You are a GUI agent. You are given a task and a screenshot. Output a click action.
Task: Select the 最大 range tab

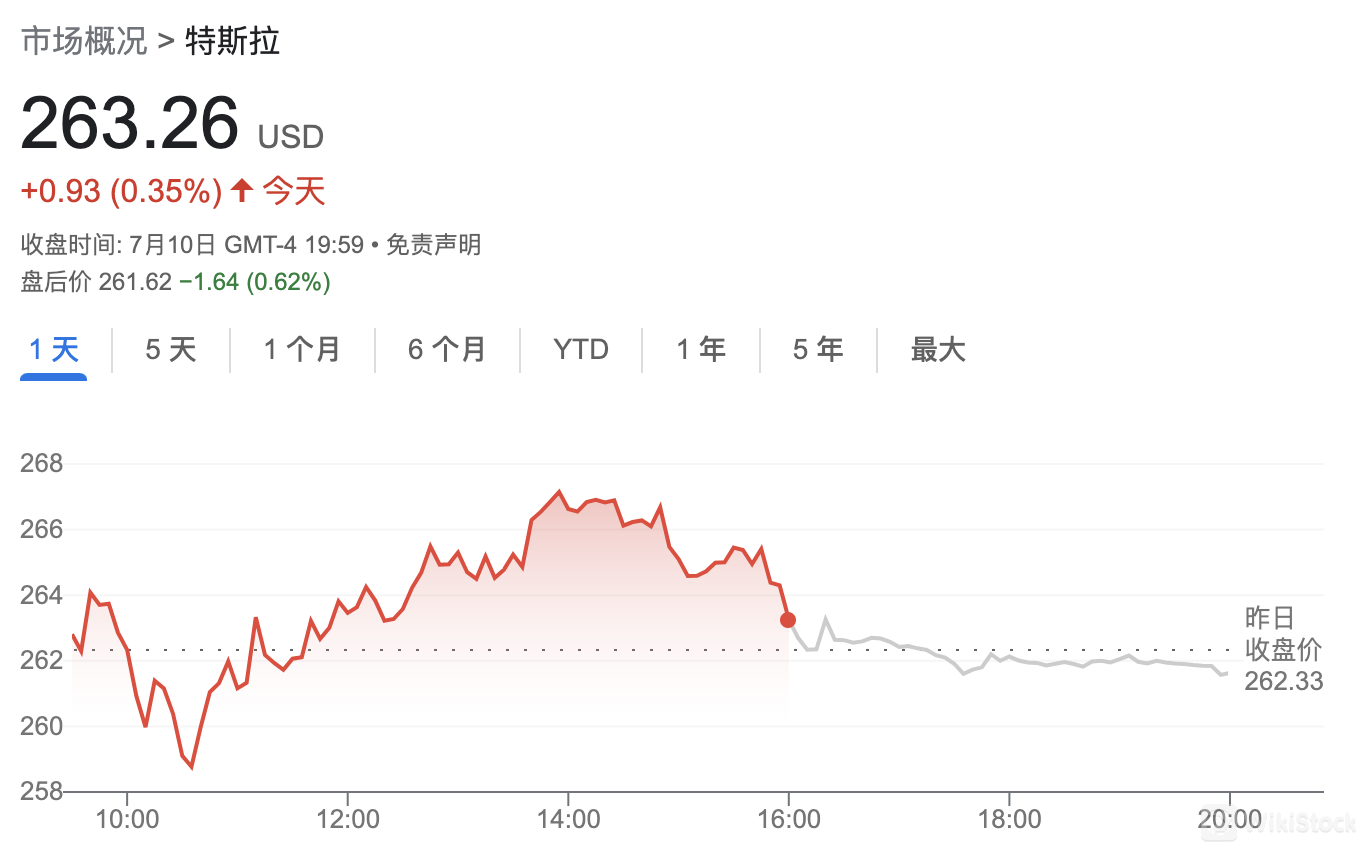[x=938, y=349]
